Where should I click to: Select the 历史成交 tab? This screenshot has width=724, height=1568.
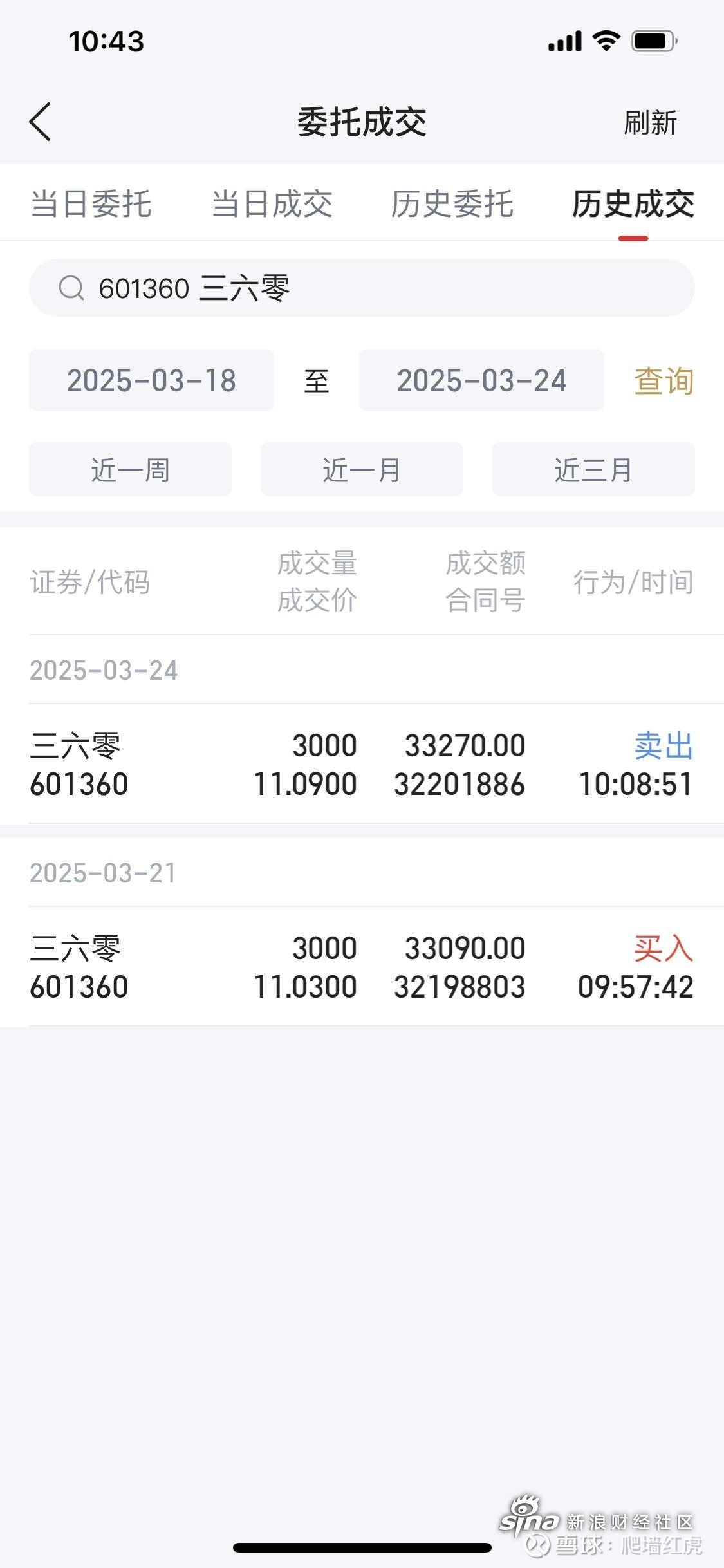click(633, 204)
